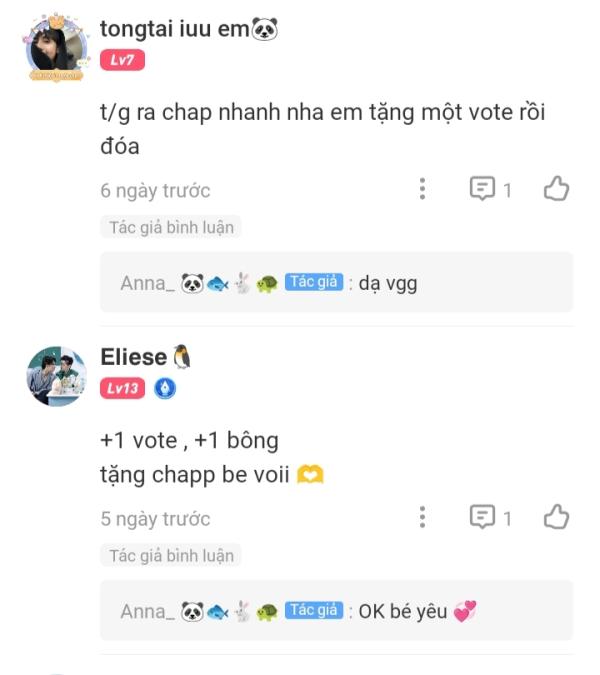This screenshot has width=600, height=675.
Task: View replies to tongtai iuu em's comment
Action: (x=491, y=189)
